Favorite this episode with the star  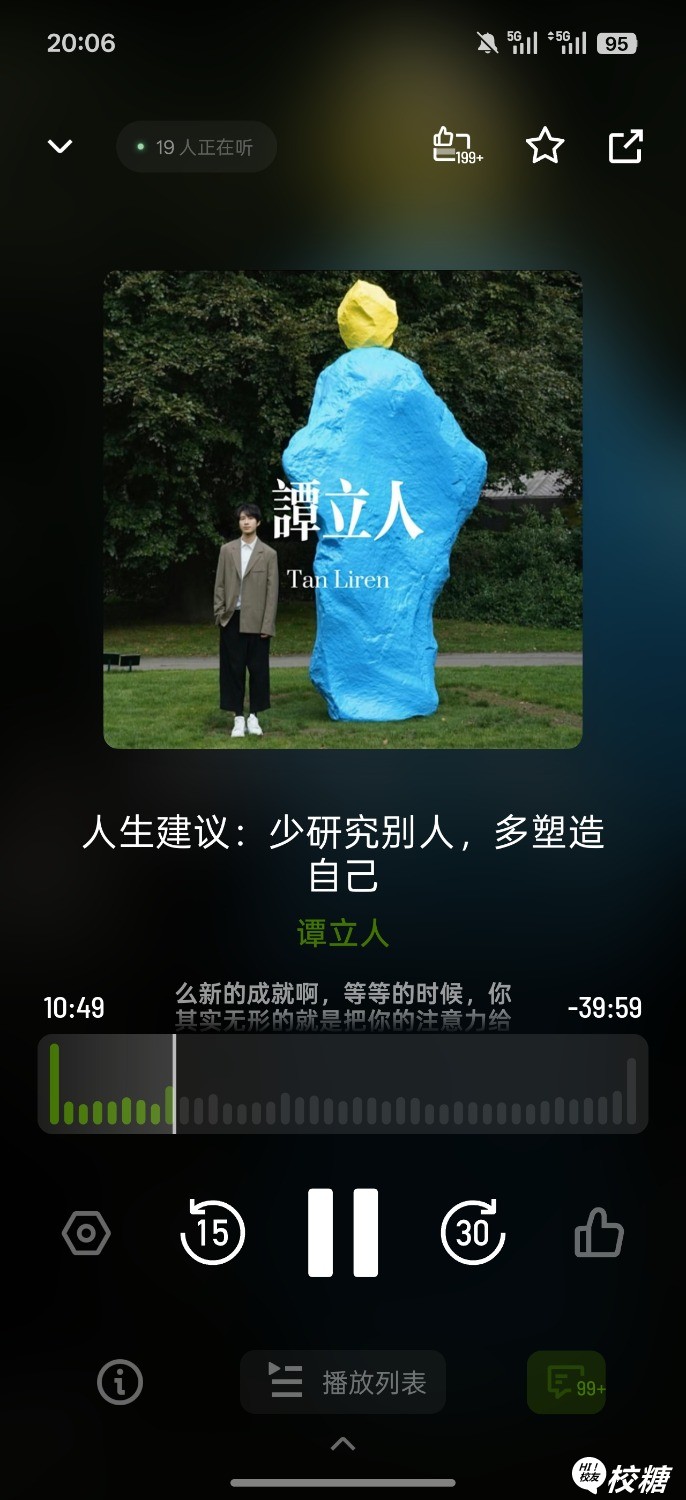545,147
